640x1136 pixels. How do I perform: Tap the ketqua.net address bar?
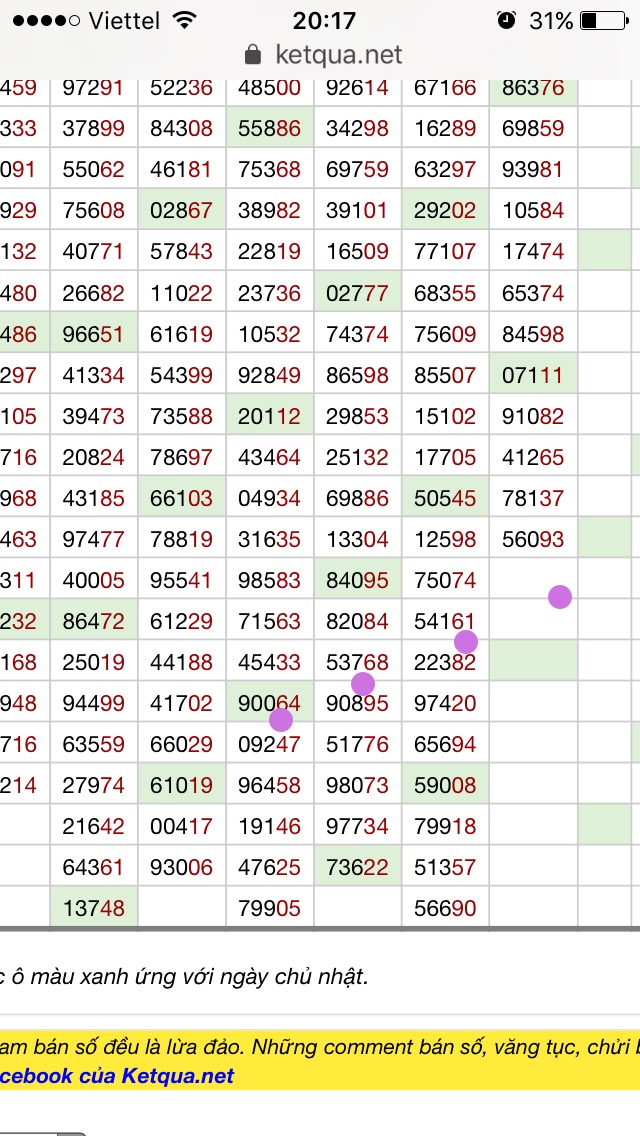pyautogui.click(x=322, y=54)
